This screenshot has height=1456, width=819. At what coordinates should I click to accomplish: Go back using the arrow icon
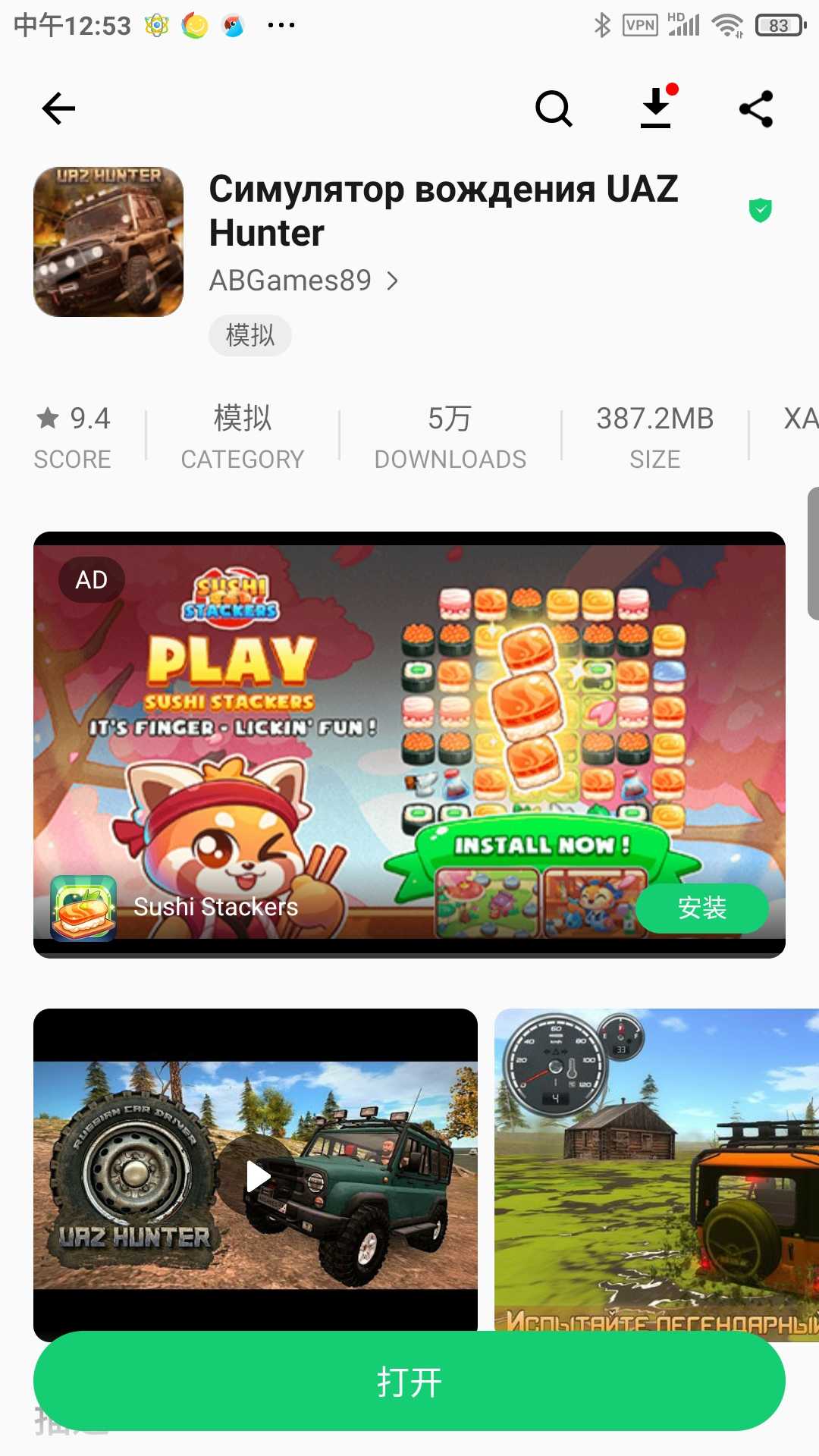point(58,108)
